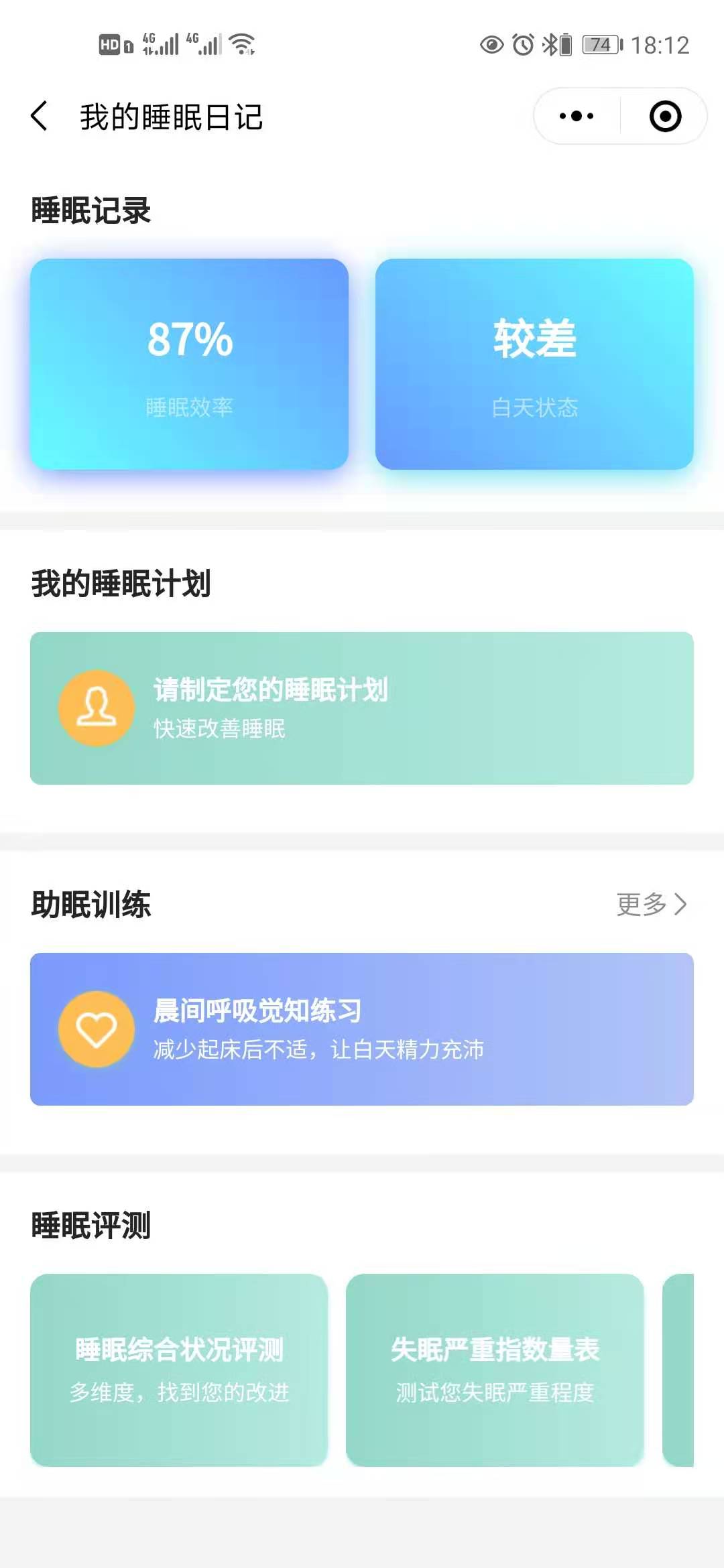
Task: Go back from 我的睡眠日记
Action: (40, 117)
